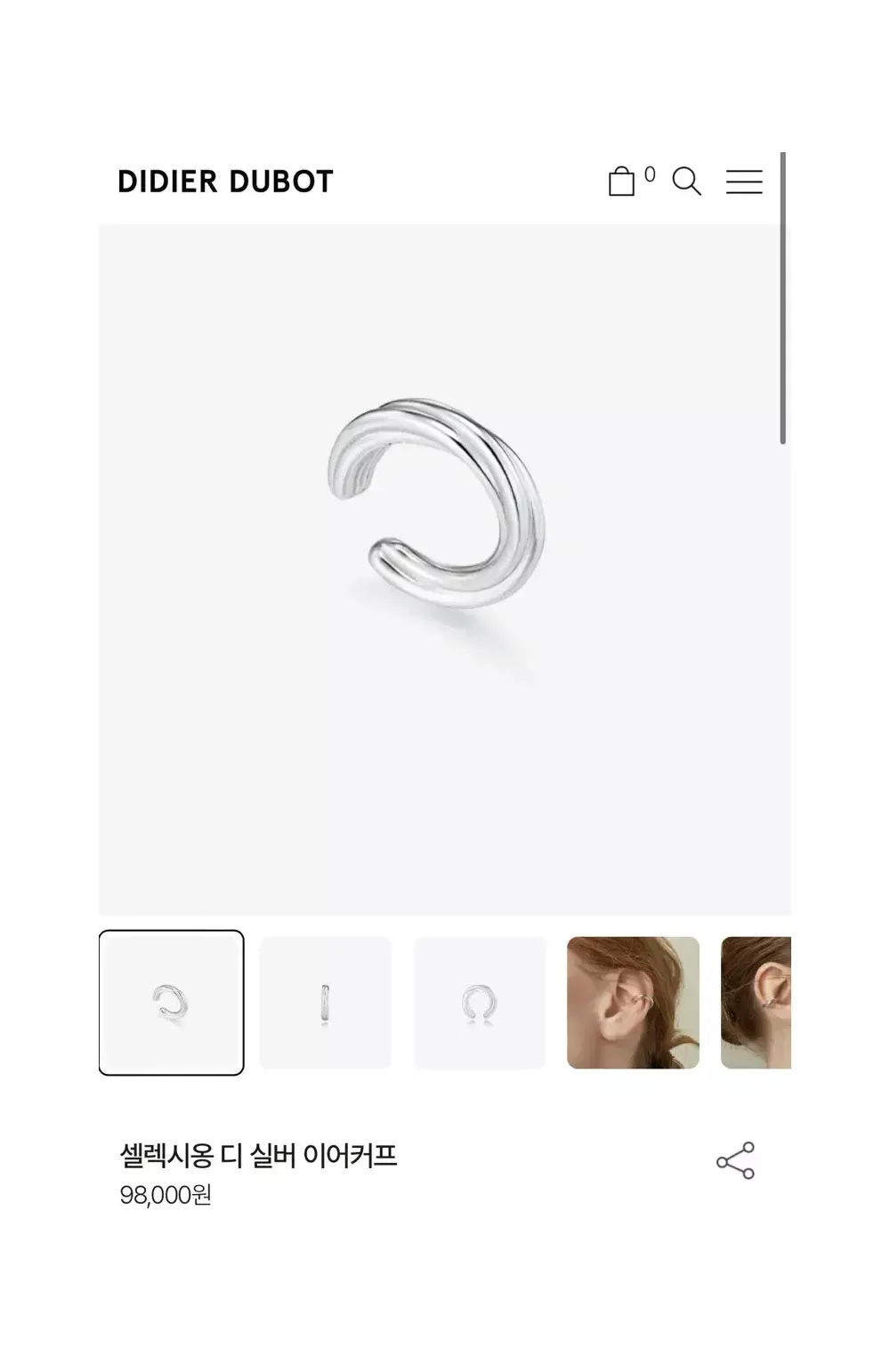The image size is (890, 1372).
Task: Select the side-view ear cuff thumbnail
Action: tap(325, 1003)
